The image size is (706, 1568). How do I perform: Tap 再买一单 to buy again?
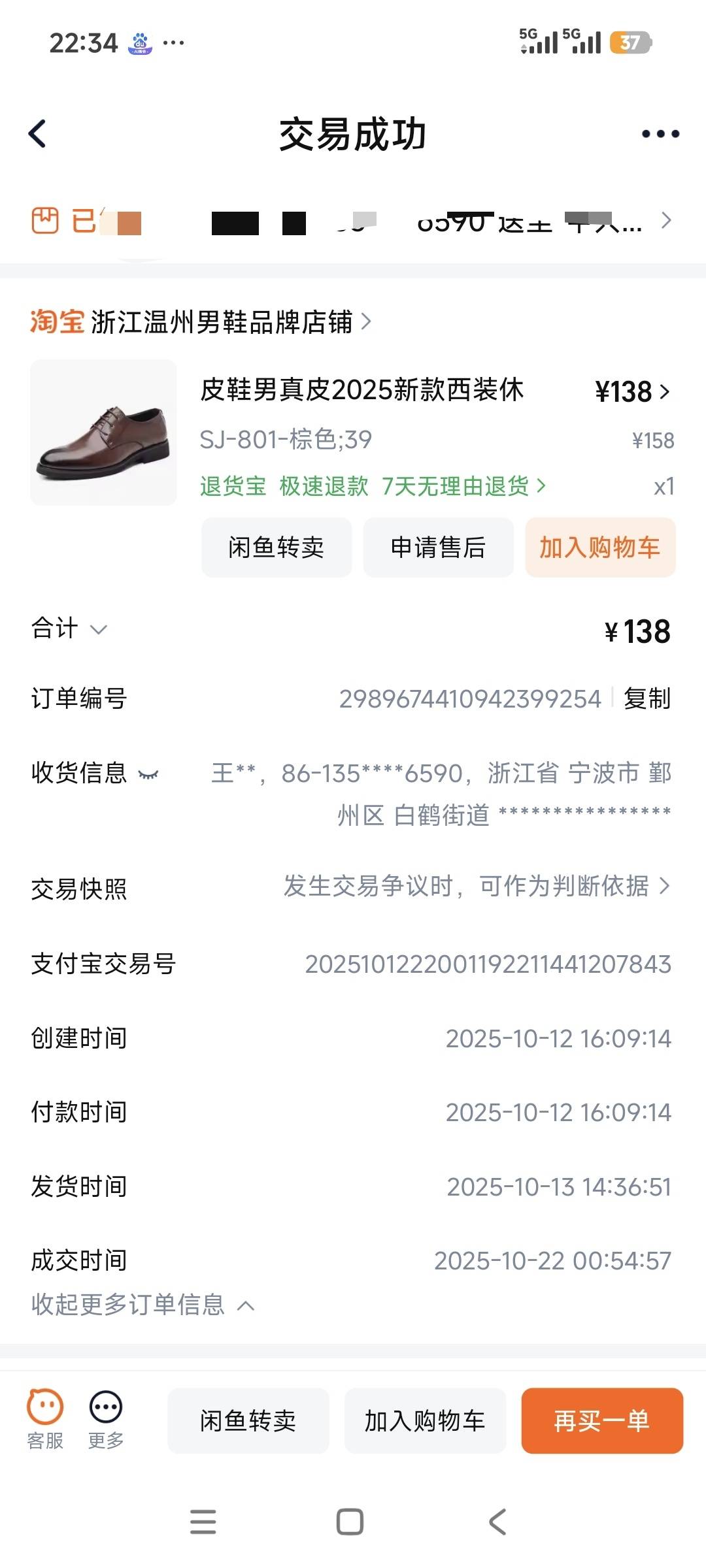pyautogui.click(x=601, y=1420)
